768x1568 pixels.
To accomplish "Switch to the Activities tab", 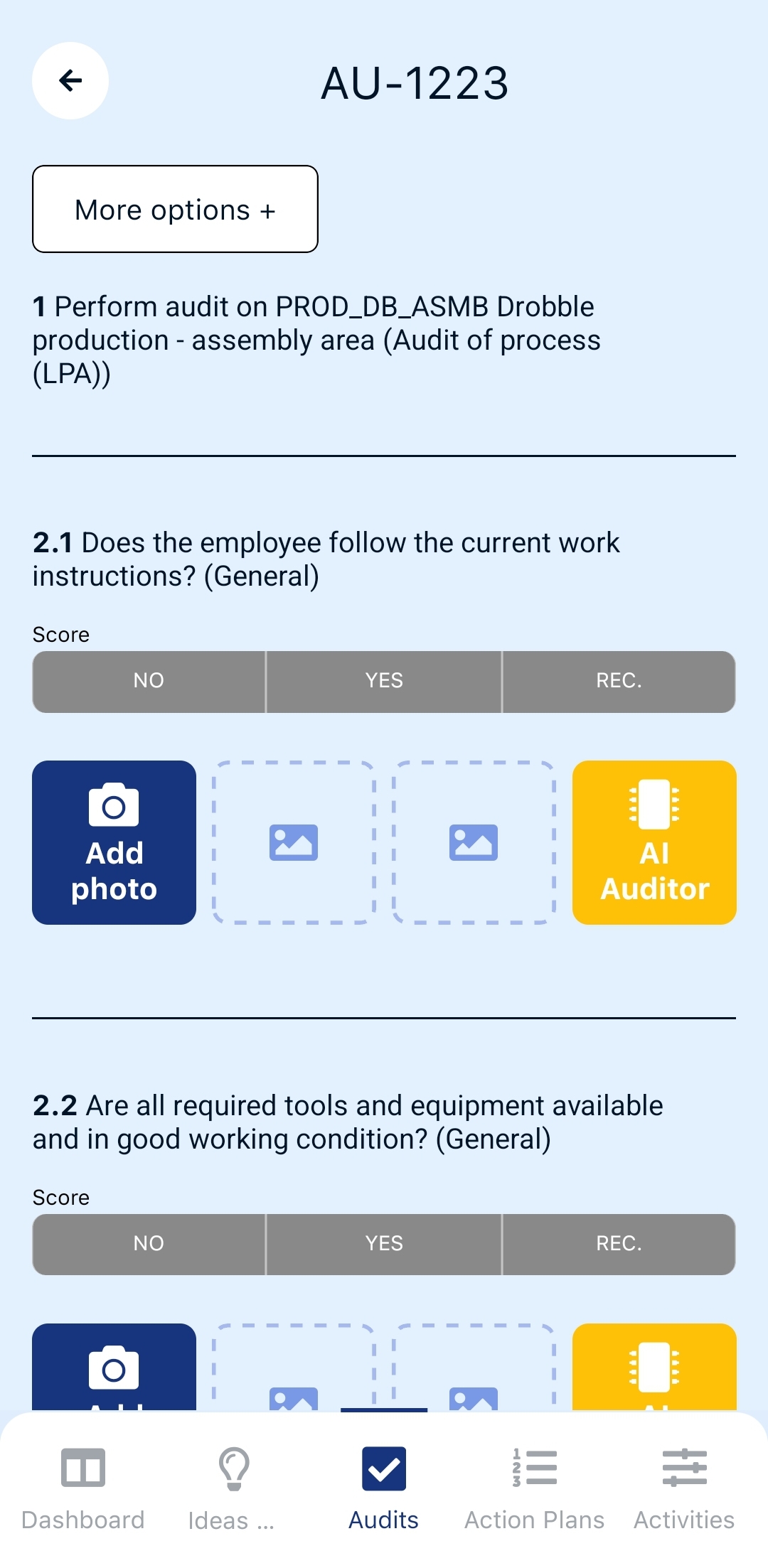I will click(684, 1487).
